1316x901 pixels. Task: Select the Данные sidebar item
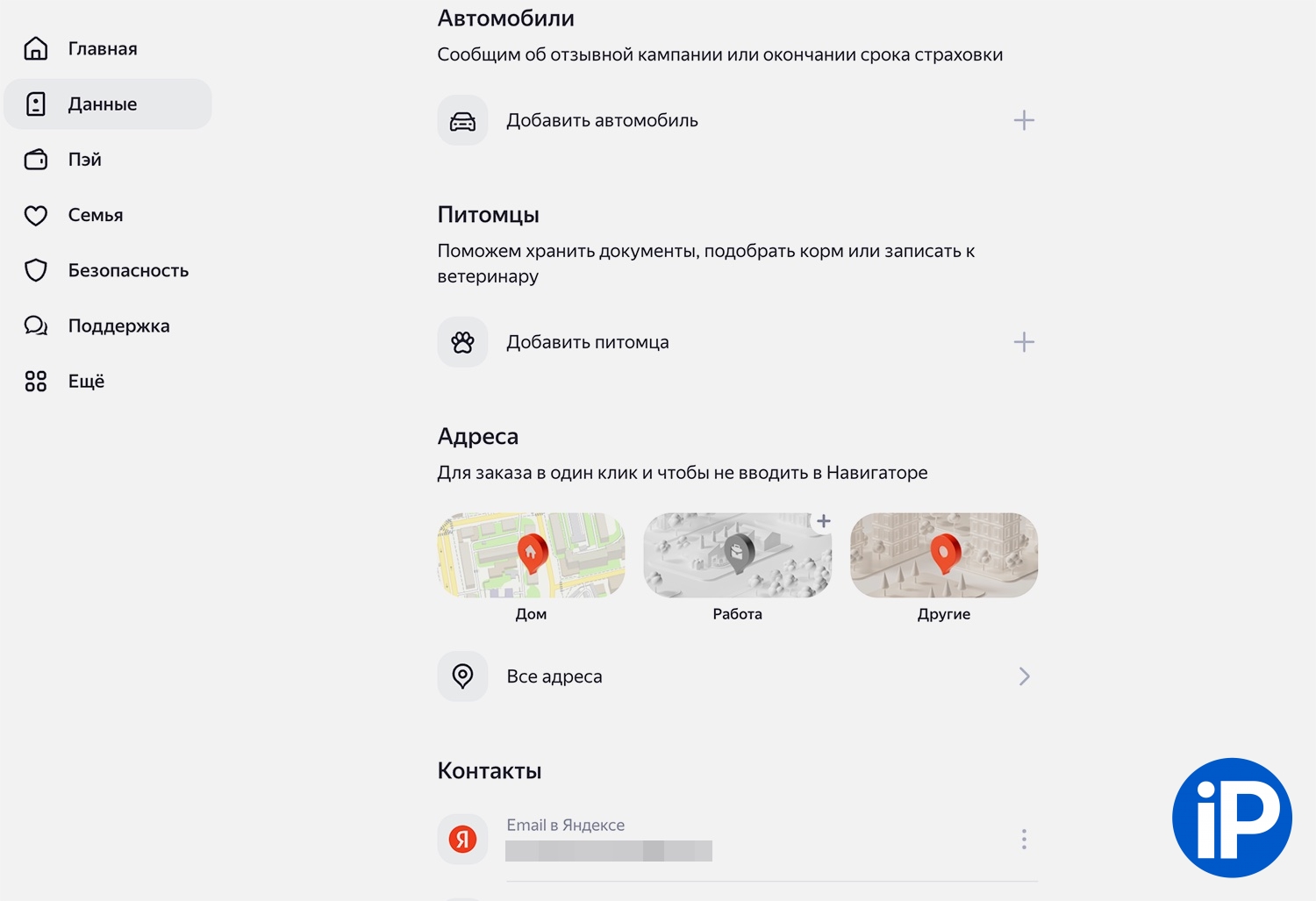[103, 104]
